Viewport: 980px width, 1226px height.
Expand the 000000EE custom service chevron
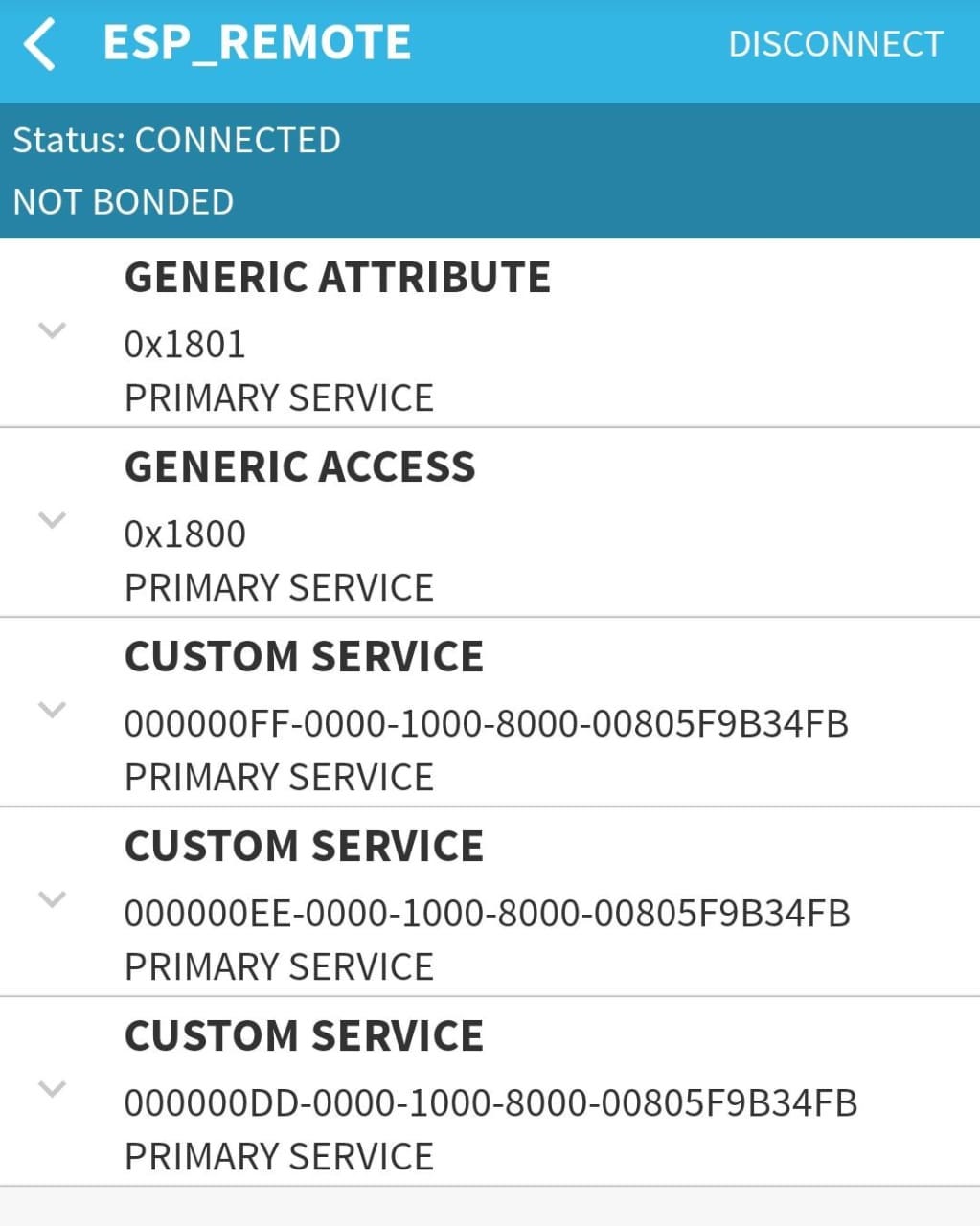pyautogui.click(x=53, y=899)
